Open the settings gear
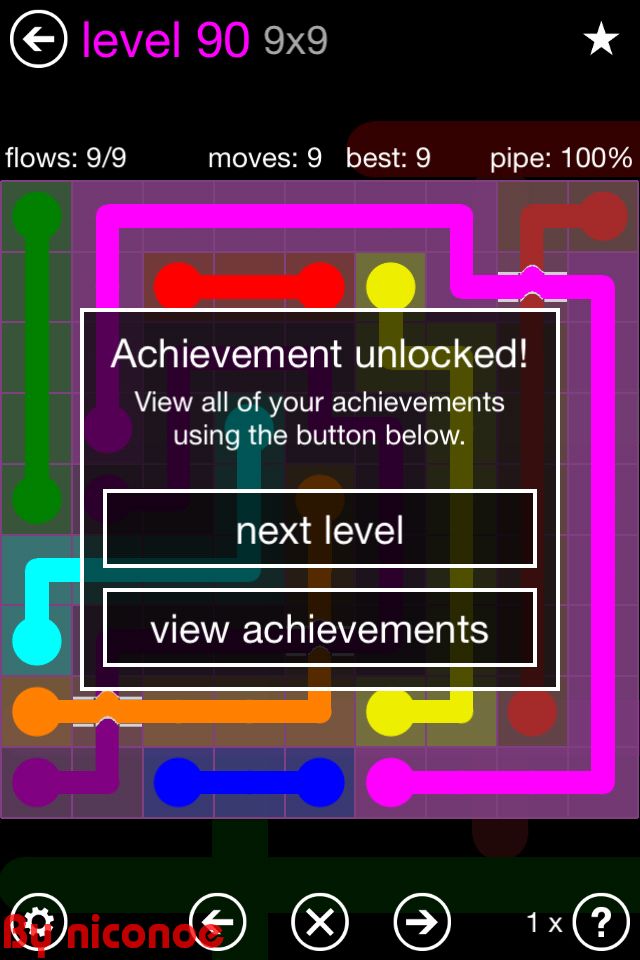 [40, 920]
